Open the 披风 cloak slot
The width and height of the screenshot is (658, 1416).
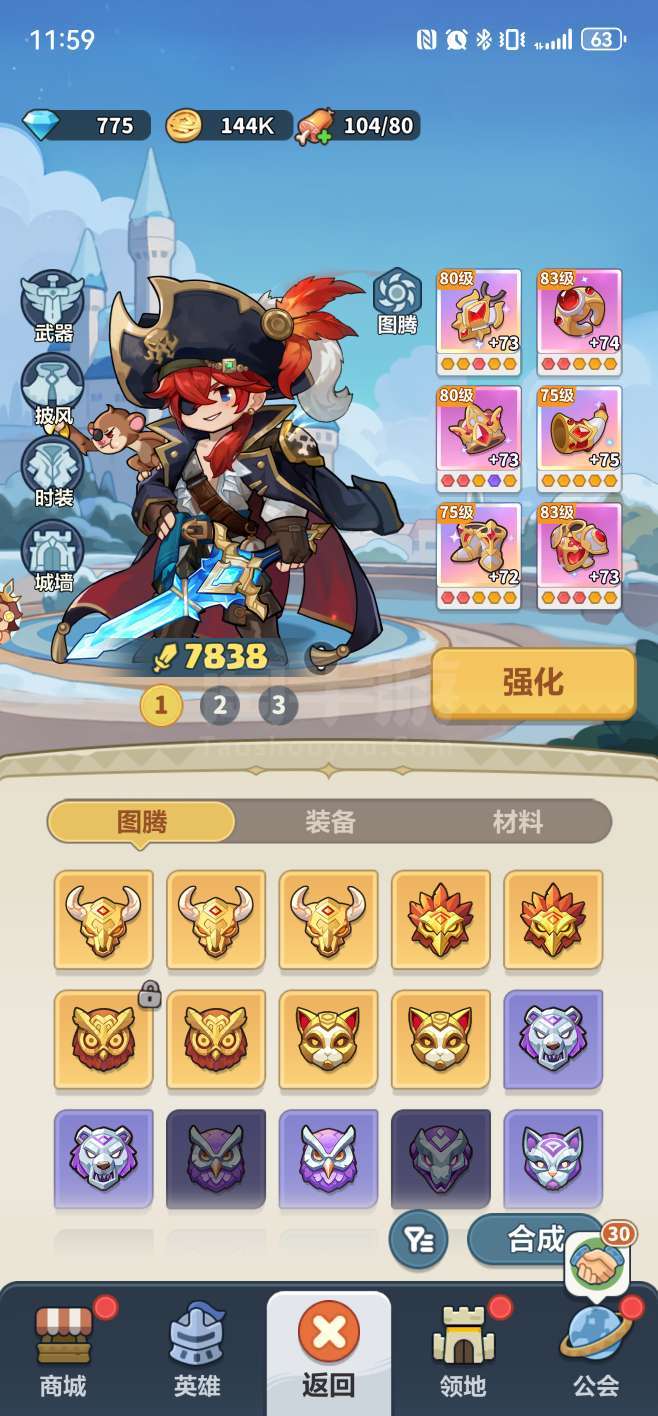[x=53, y=390]
